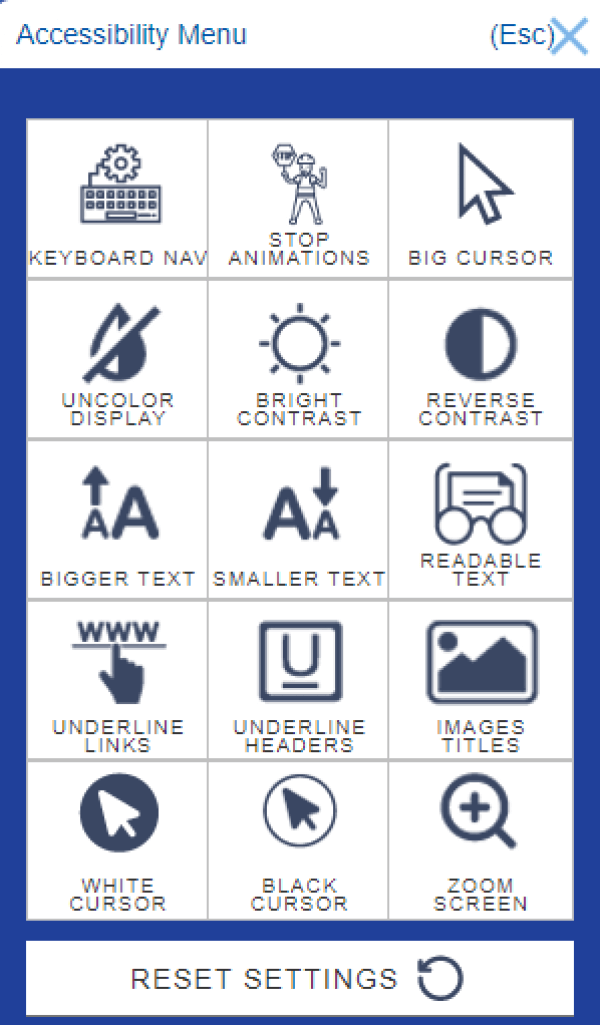
Task: Choose the Black Cursor option
Action: tap(299, 841)
